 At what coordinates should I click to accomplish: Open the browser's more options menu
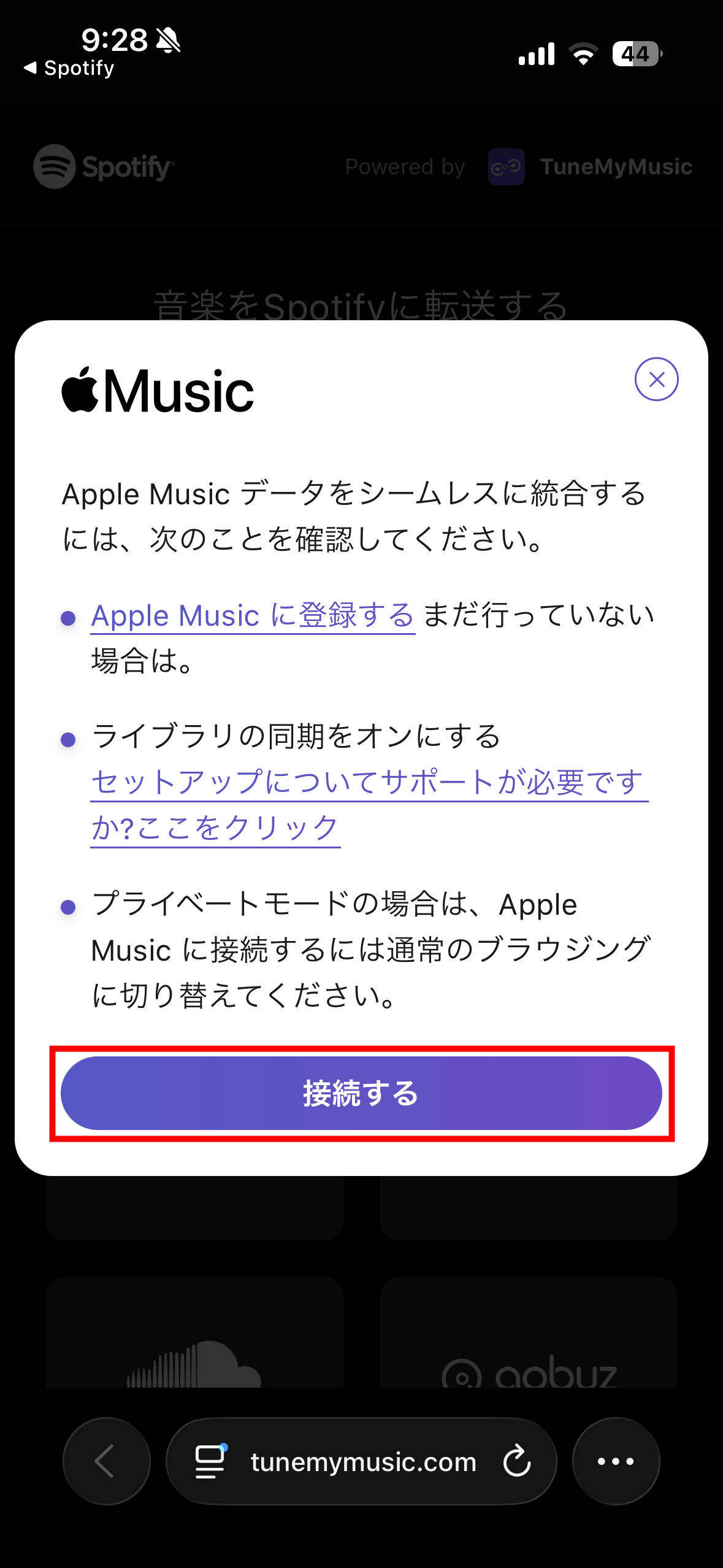pos(616,1461)
